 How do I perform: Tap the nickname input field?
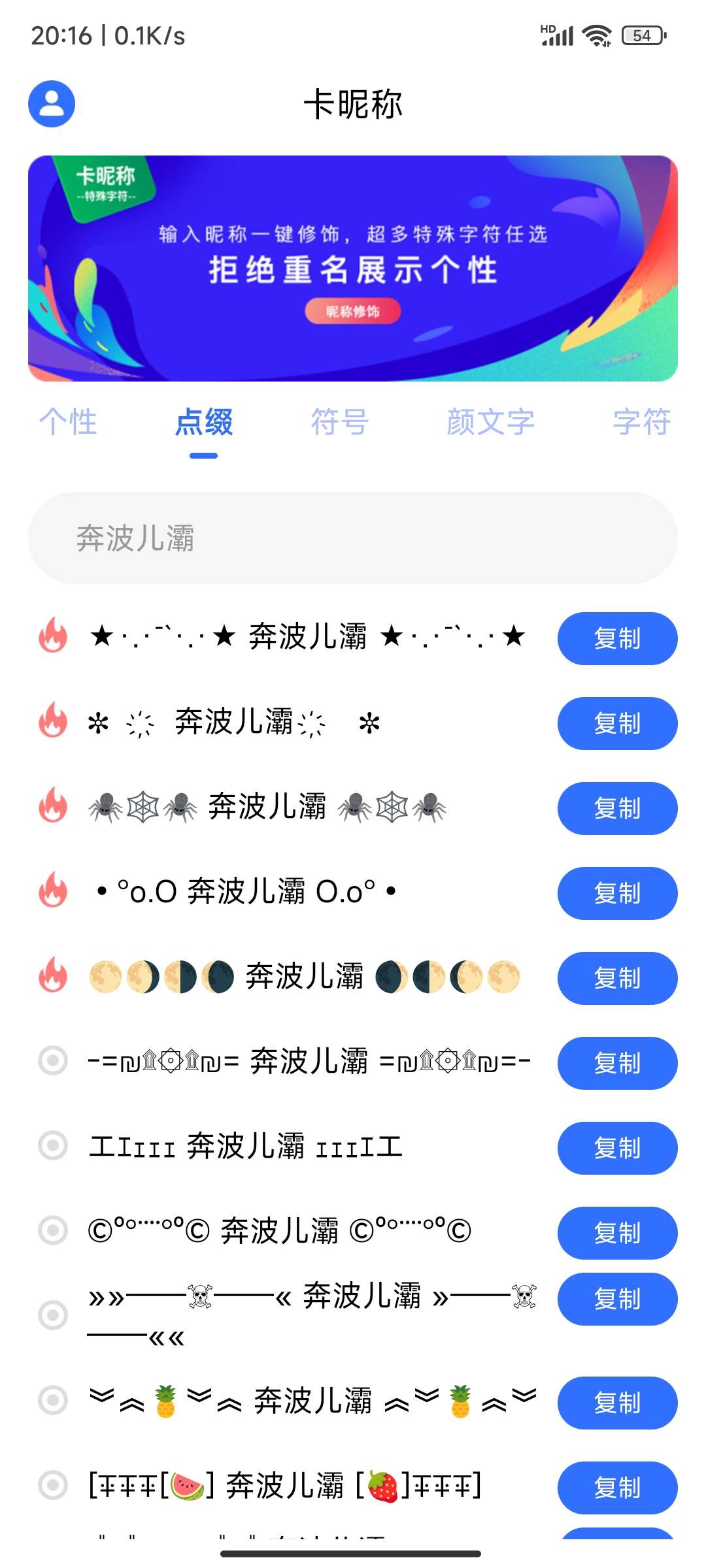(x=353, y=538)
